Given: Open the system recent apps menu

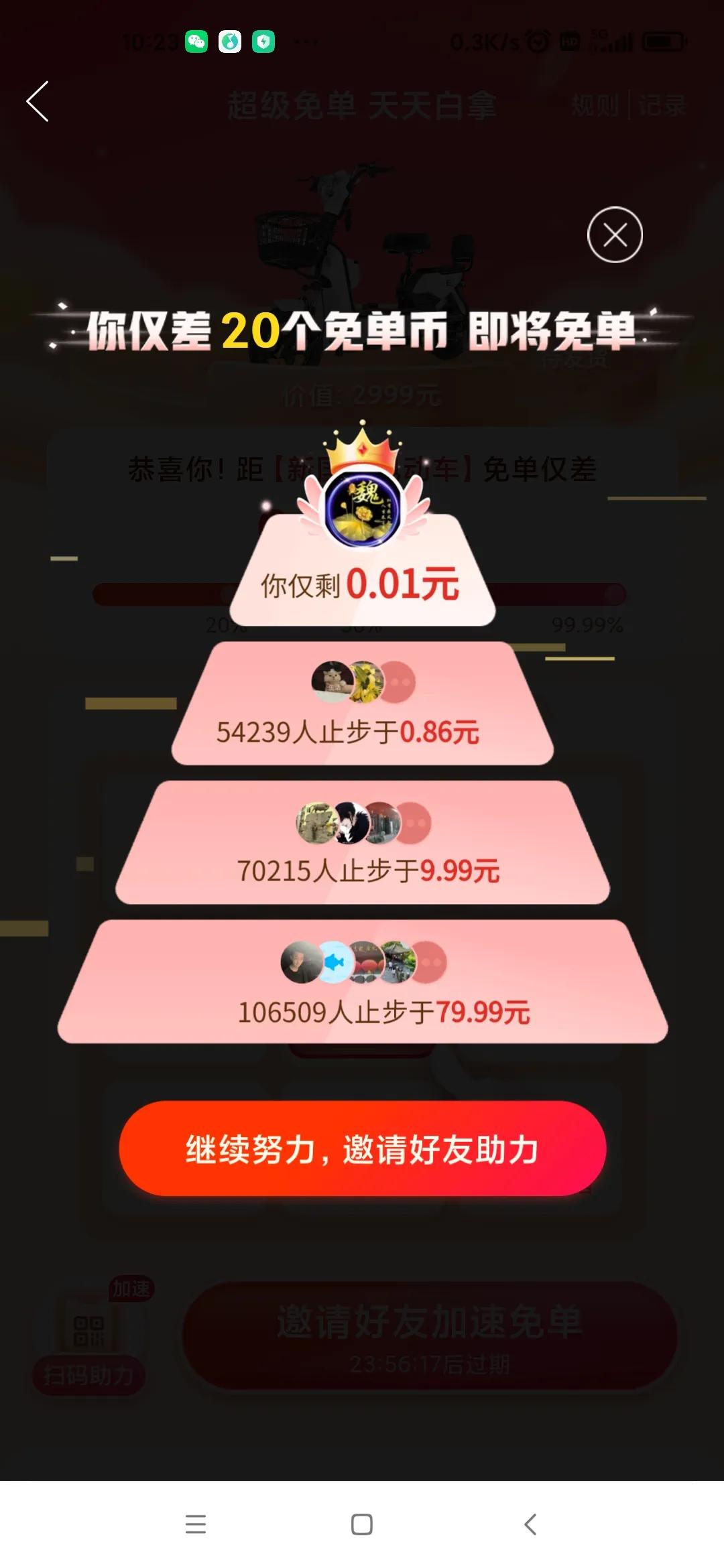Looking at the screenshot, I should [196, 1524].
